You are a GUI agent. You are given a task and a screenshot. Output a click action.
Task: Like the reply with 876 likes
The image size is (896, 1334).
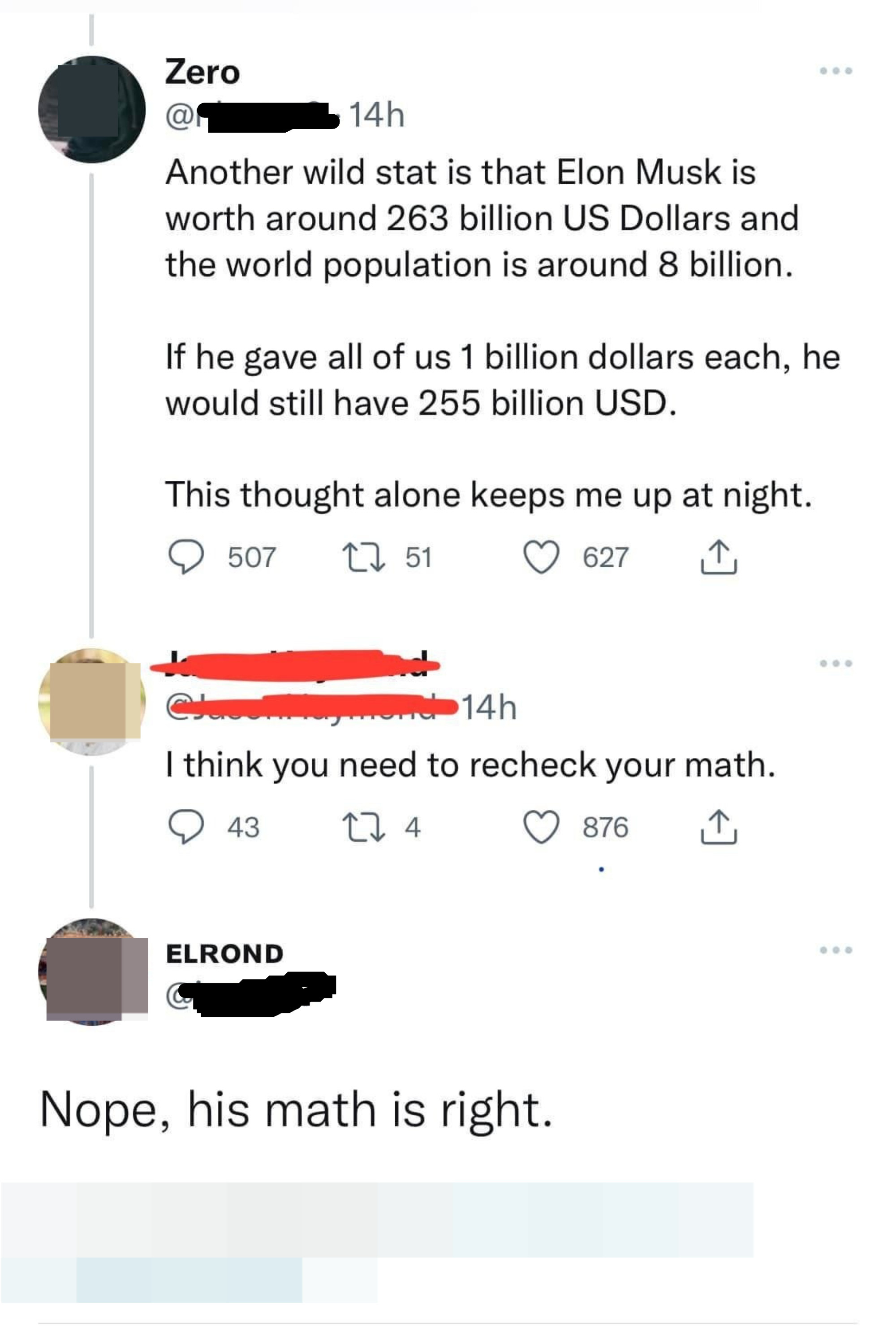coord(541,828)
